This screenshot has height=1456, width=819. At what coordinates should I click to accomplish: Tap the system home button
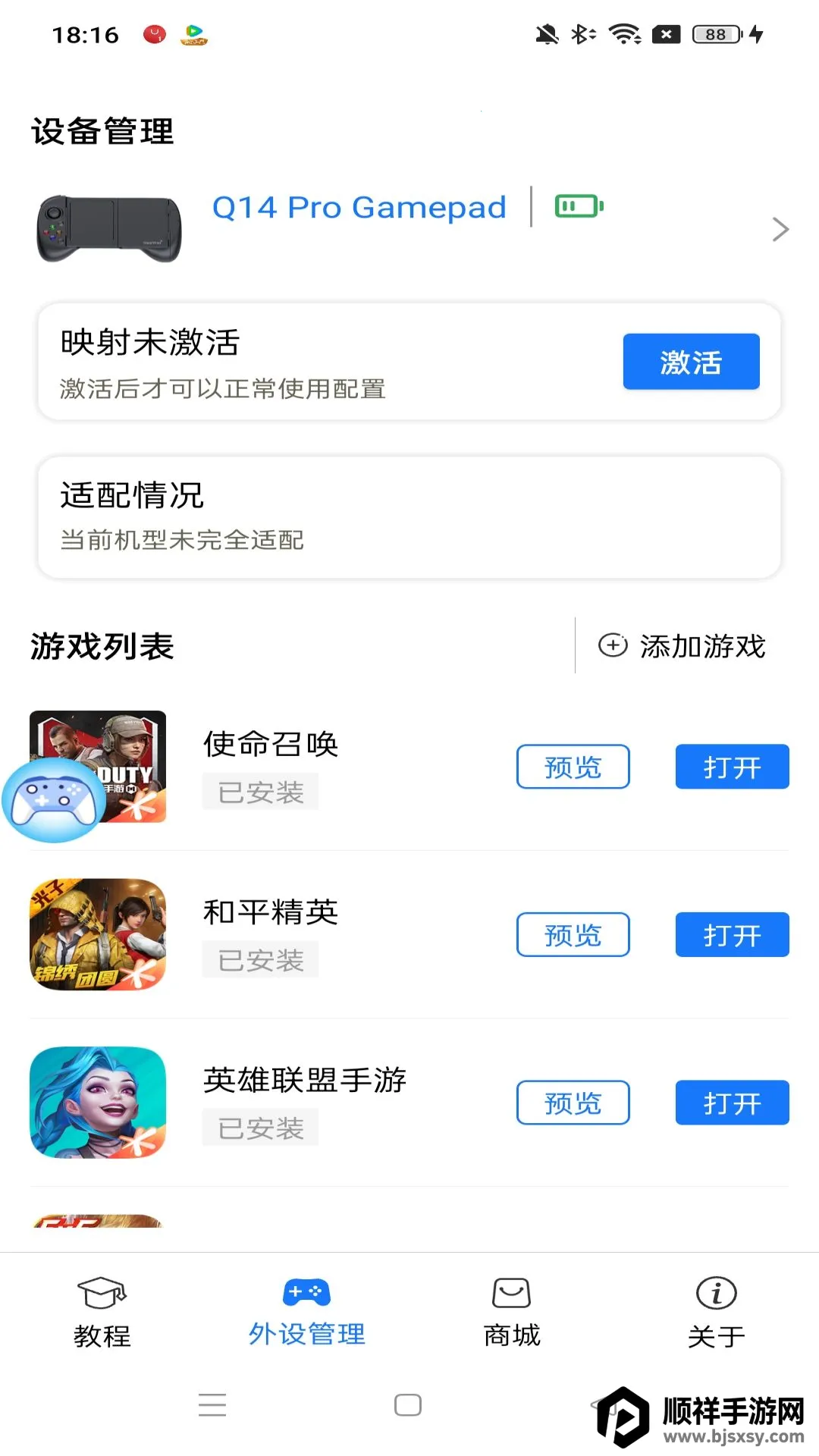[408, 1405]
